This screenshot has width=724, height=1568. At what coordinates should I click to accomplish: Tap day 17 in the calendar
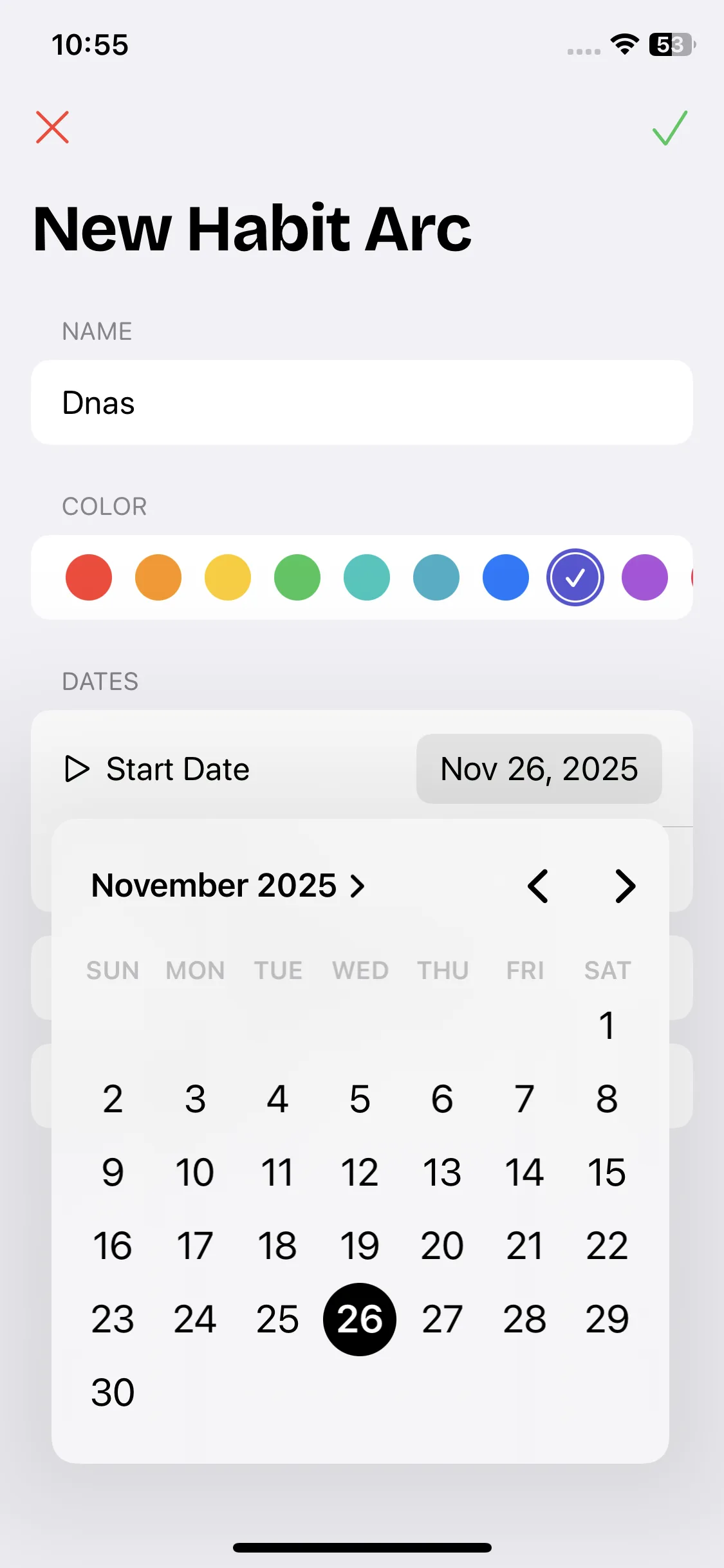pyautogui.click(x=195, y=1246)
